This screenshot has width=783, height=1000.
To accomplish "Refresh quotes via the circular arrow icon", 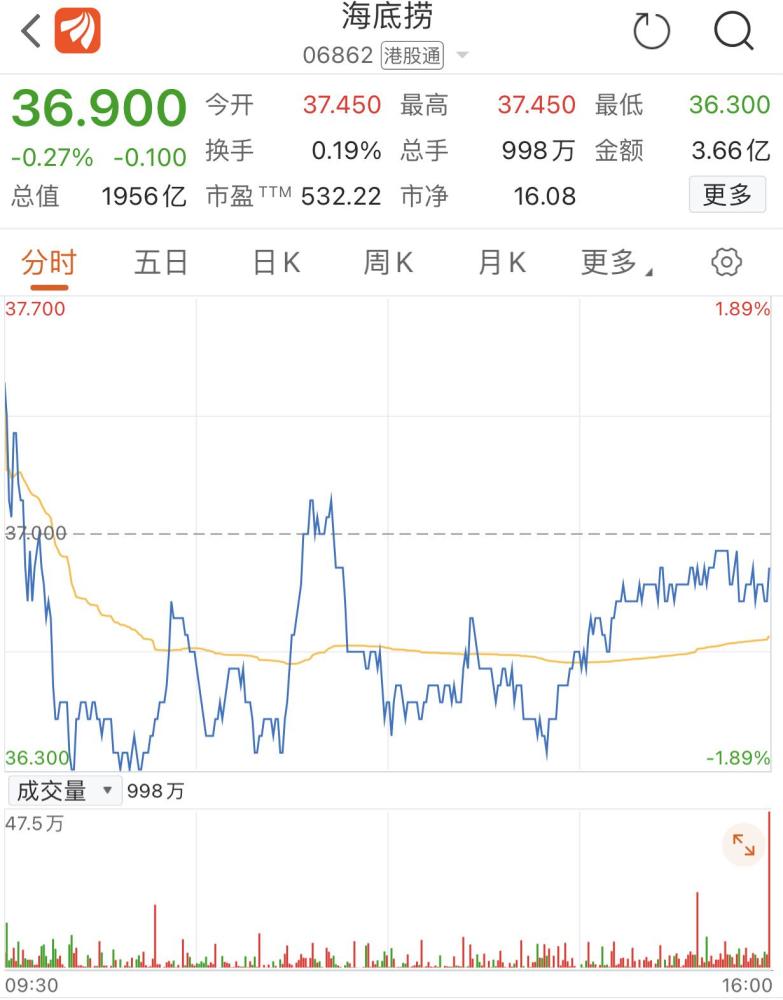I will coord(654,31).
